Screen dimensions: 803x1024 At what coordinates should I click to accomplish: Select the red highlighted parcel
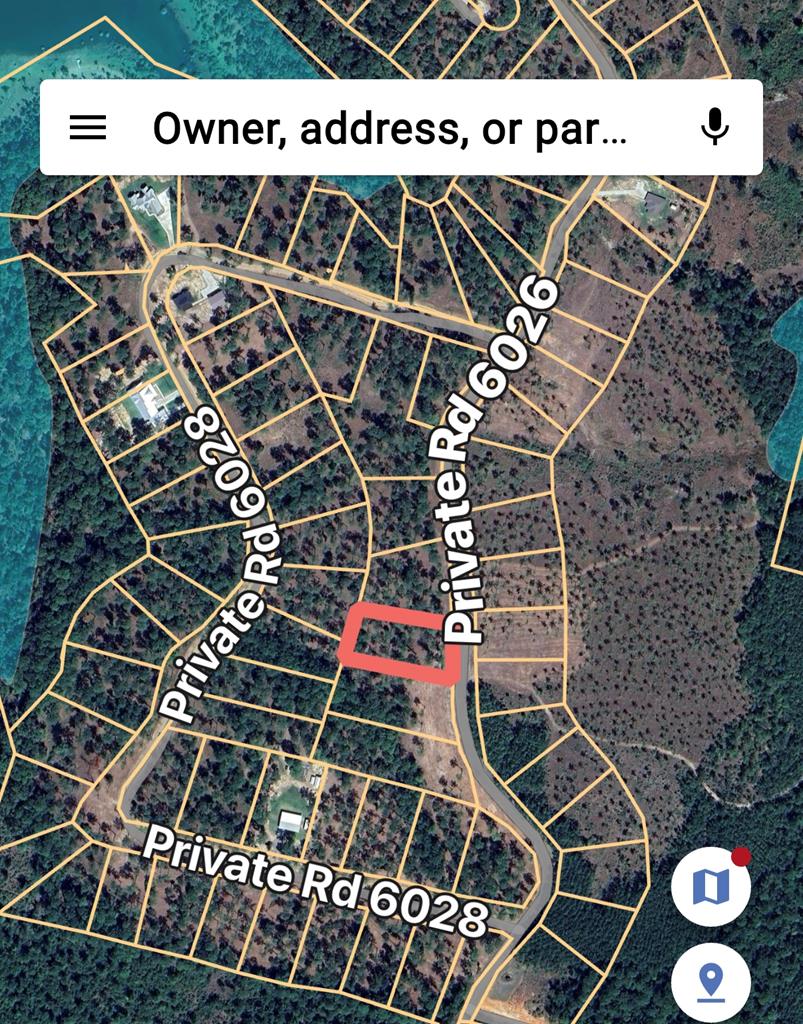coord(398,644)
